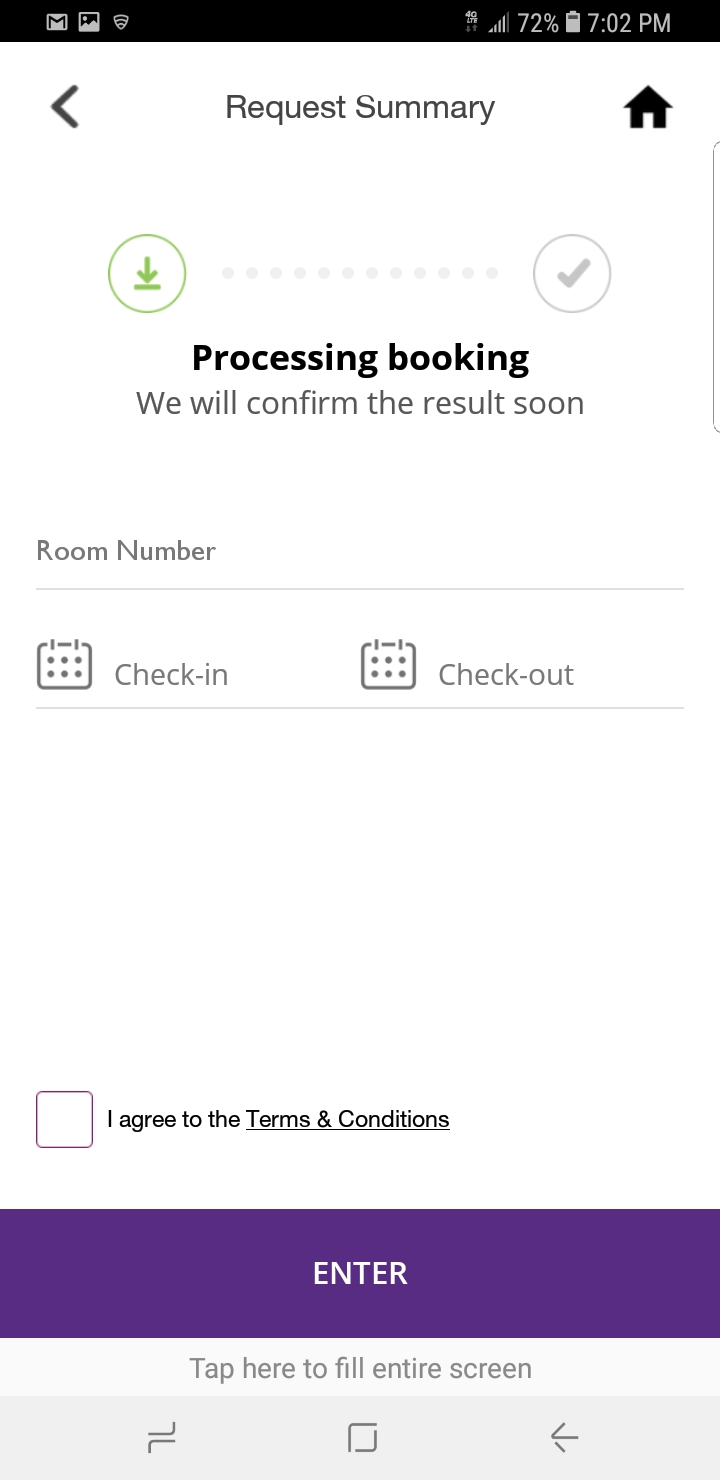
Task: Tap the system back button
Action: 564,1438
